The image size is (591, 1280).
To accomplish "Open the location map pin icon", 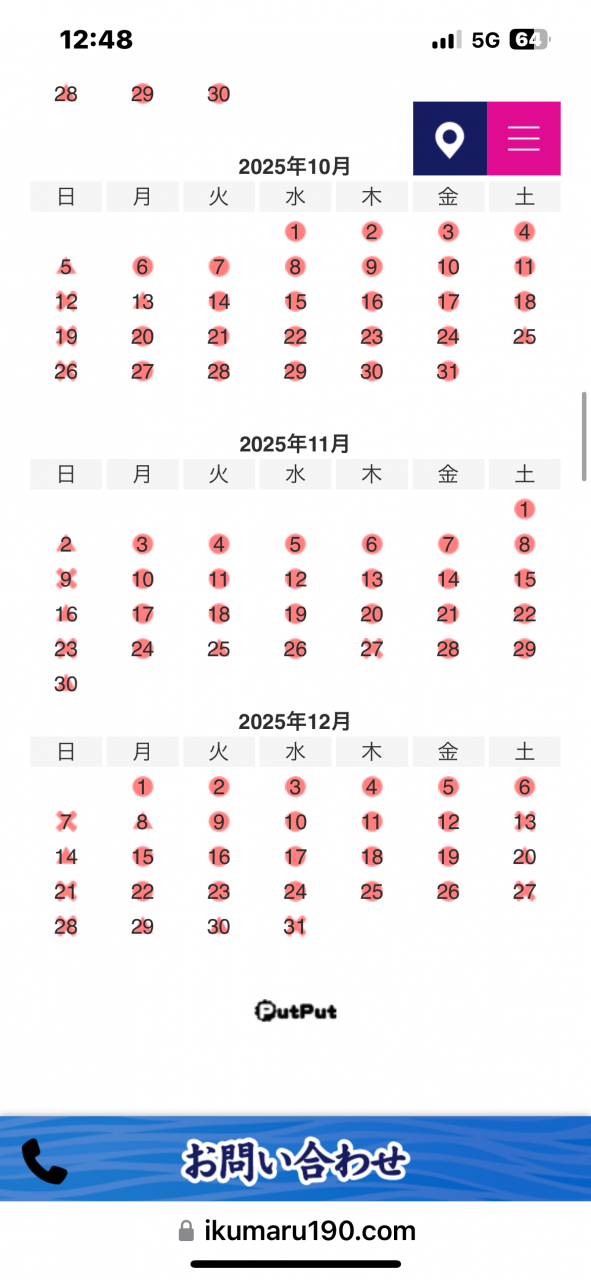I will coord(450,138).
